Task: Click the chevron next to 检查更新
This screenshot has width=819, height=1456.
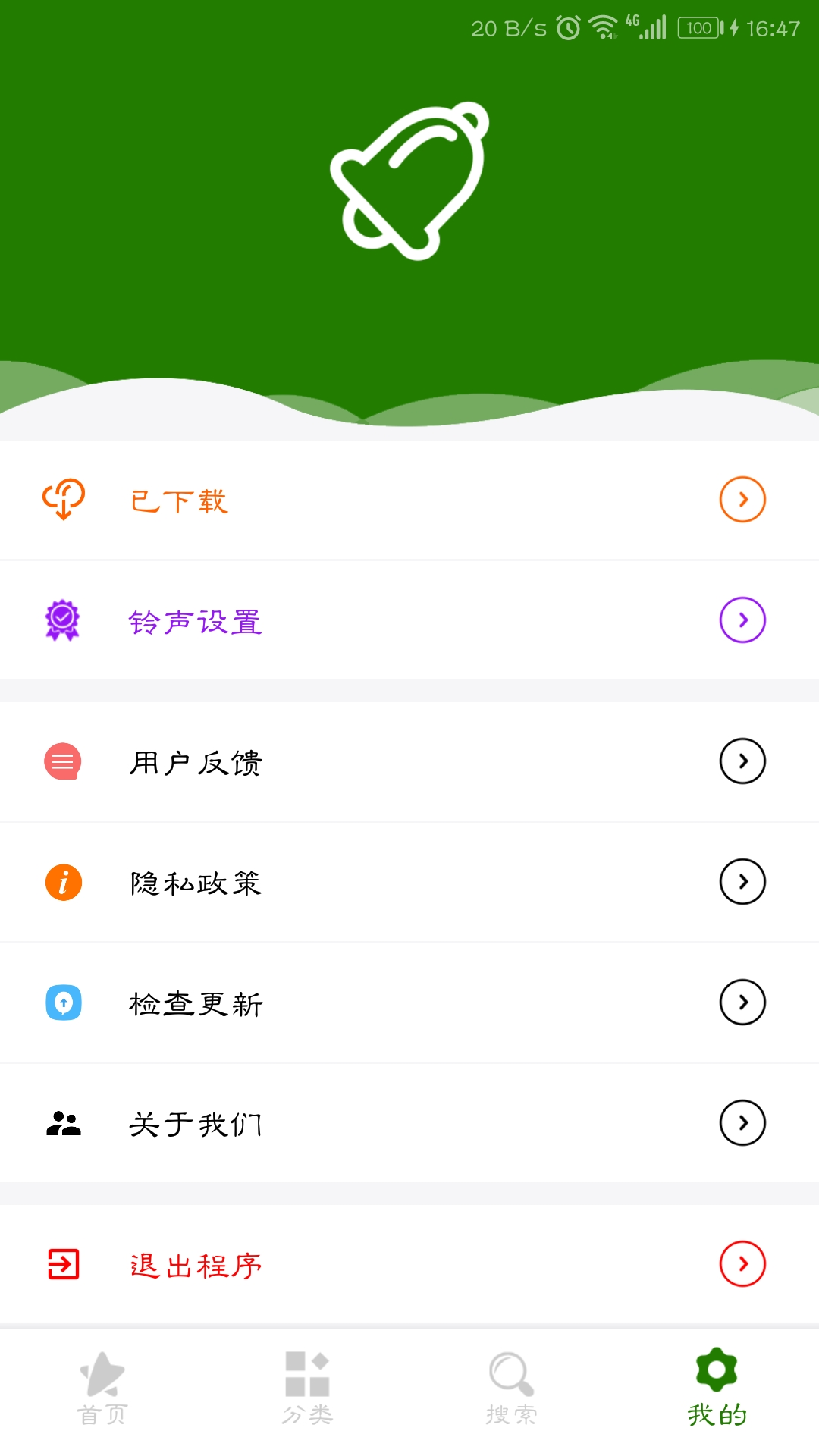Action: point(742,1002)
